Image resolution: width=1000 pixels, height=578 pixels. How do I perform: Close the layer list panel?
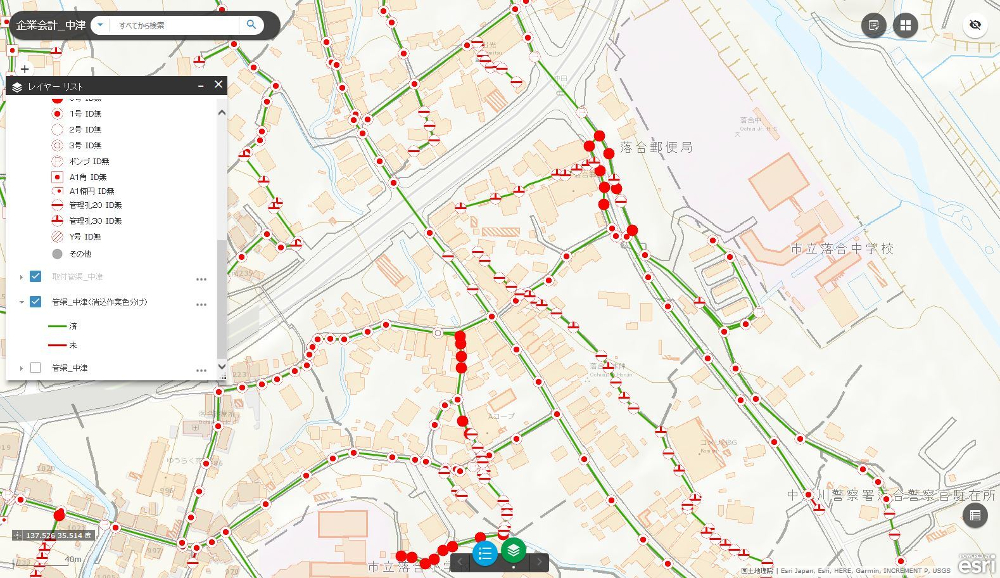pyautogui.click(x=218, y=86)
